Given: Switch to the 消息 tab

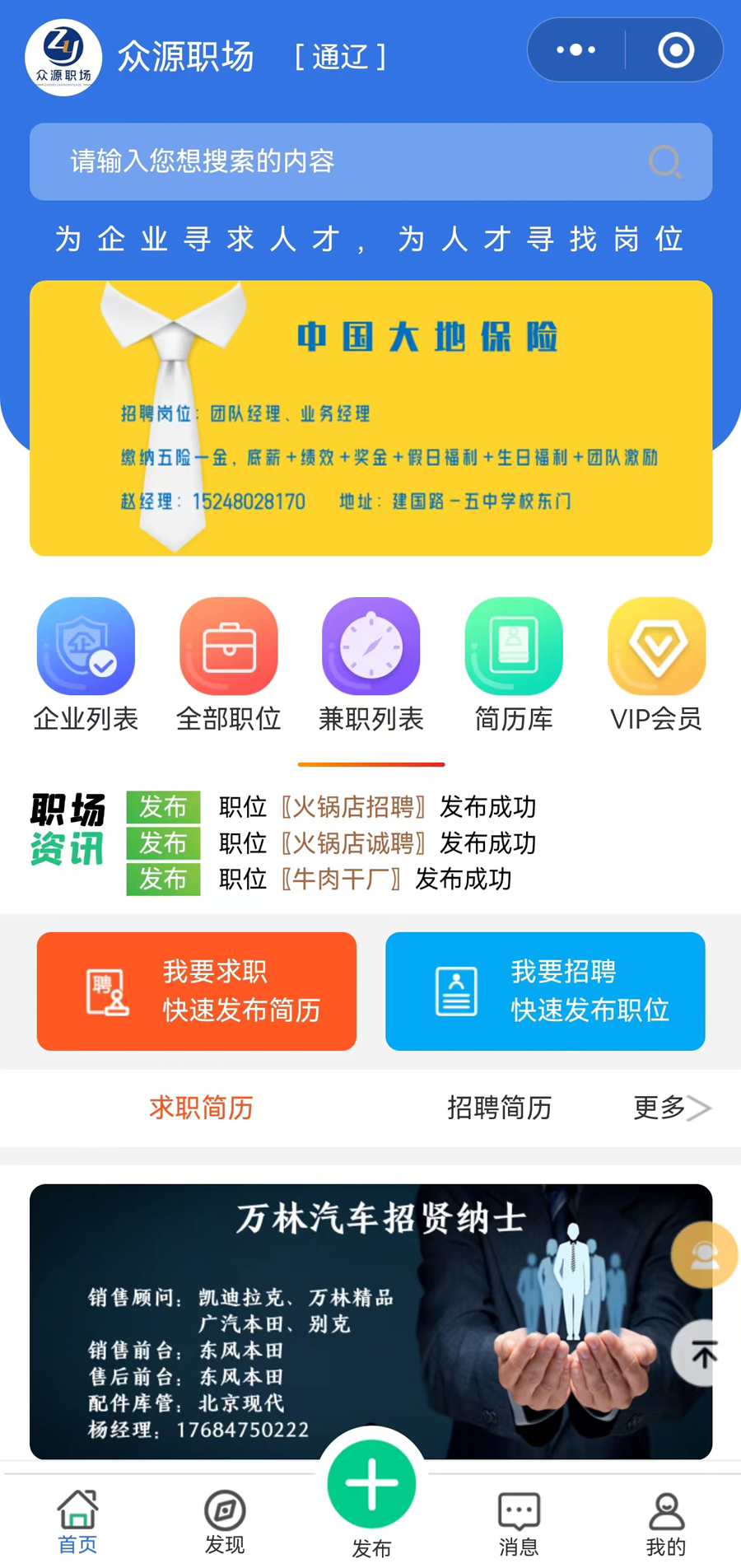Looking at the screenshot, I should tap(519, 1523).
